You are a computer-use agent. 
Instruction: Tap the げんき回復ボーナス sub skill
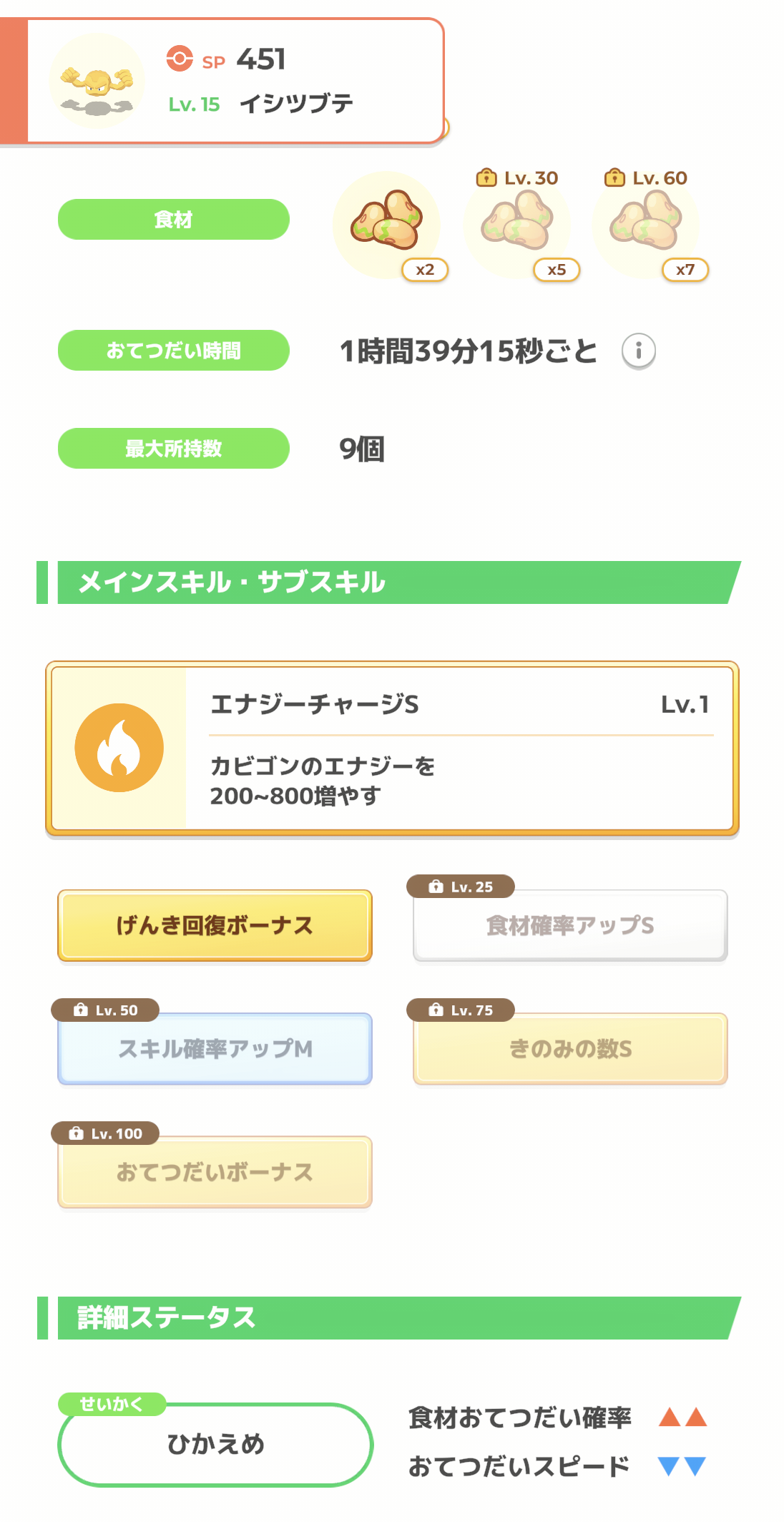tap(215, 925)
